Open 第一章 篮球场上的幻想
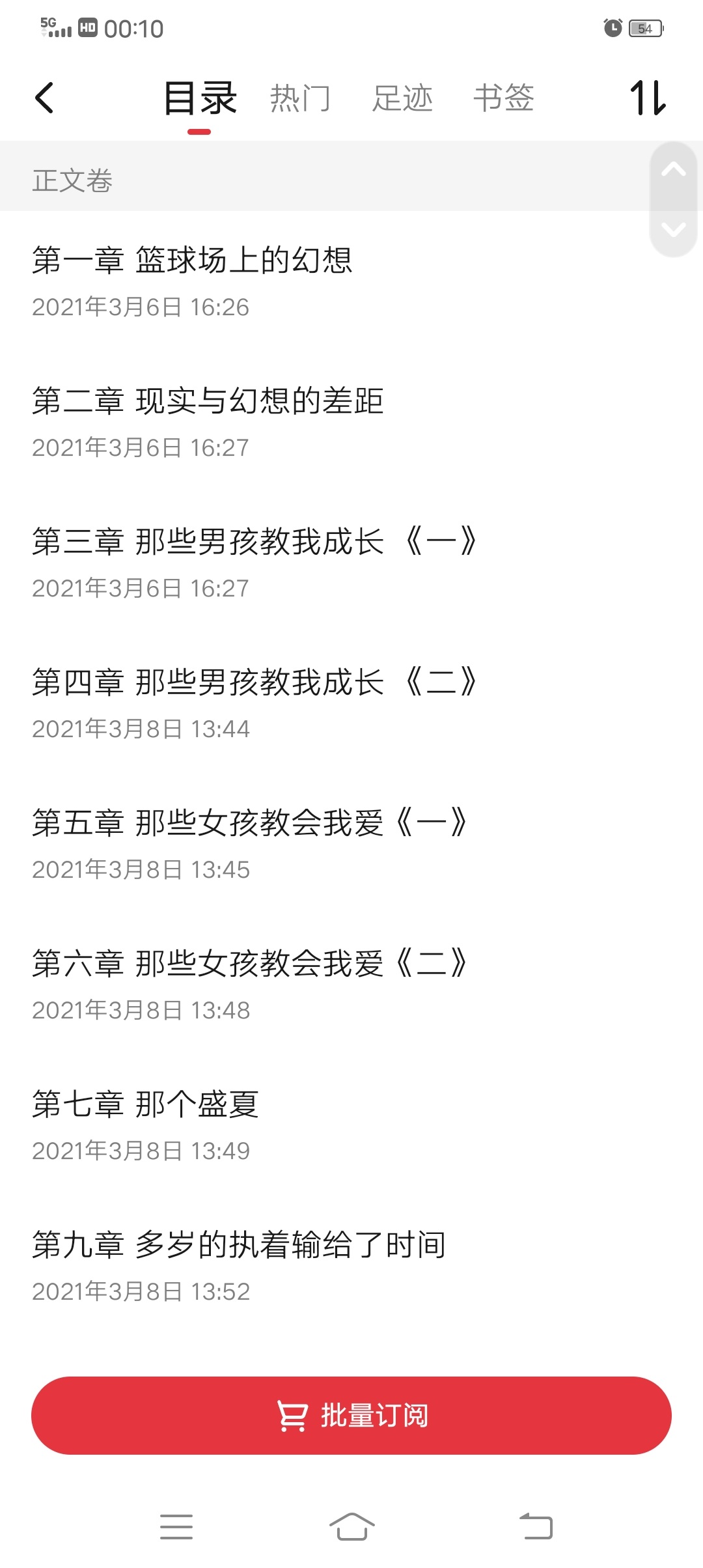703x1568 pixels. pos(351,281)
